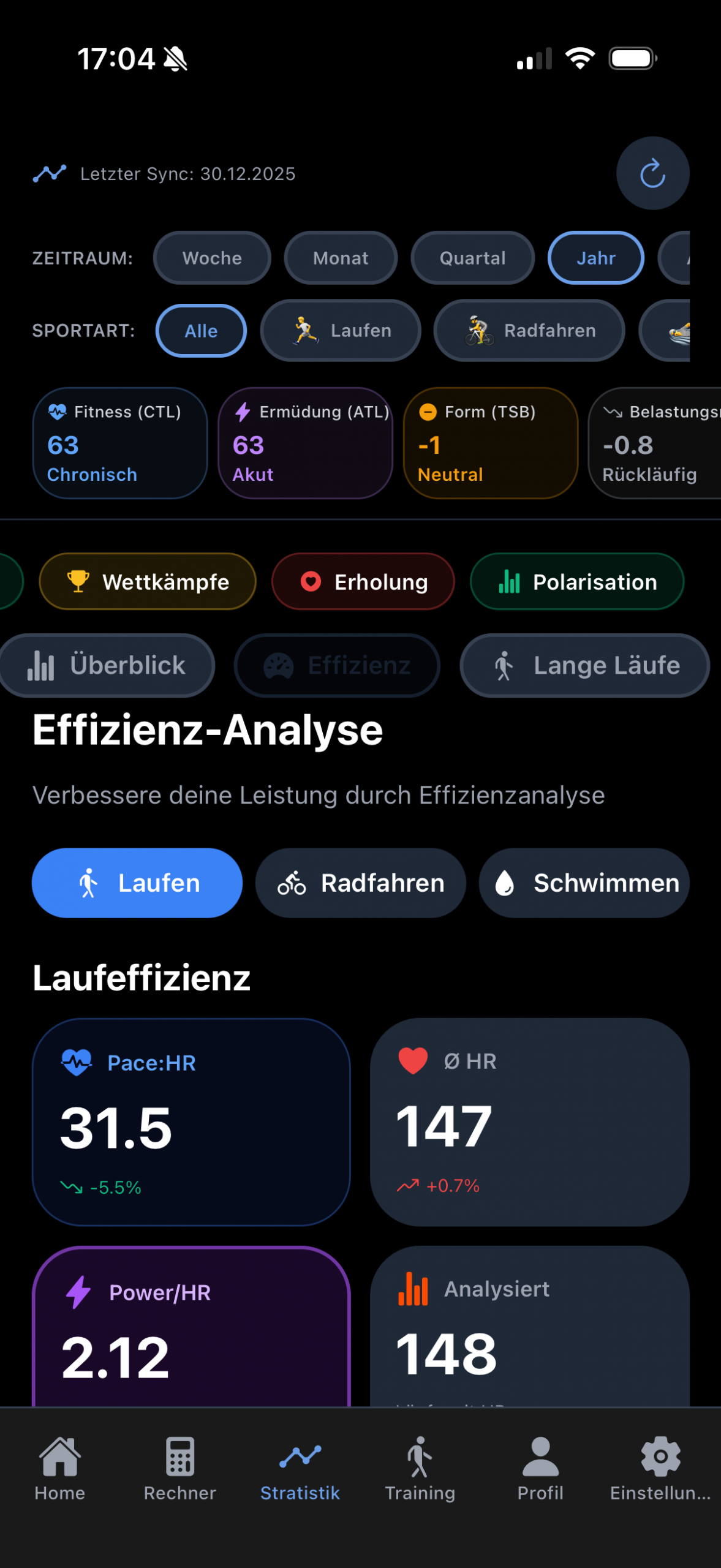Select the Woche time range
This screenshot has height=1568, width=721.
(x=212, y=258)
